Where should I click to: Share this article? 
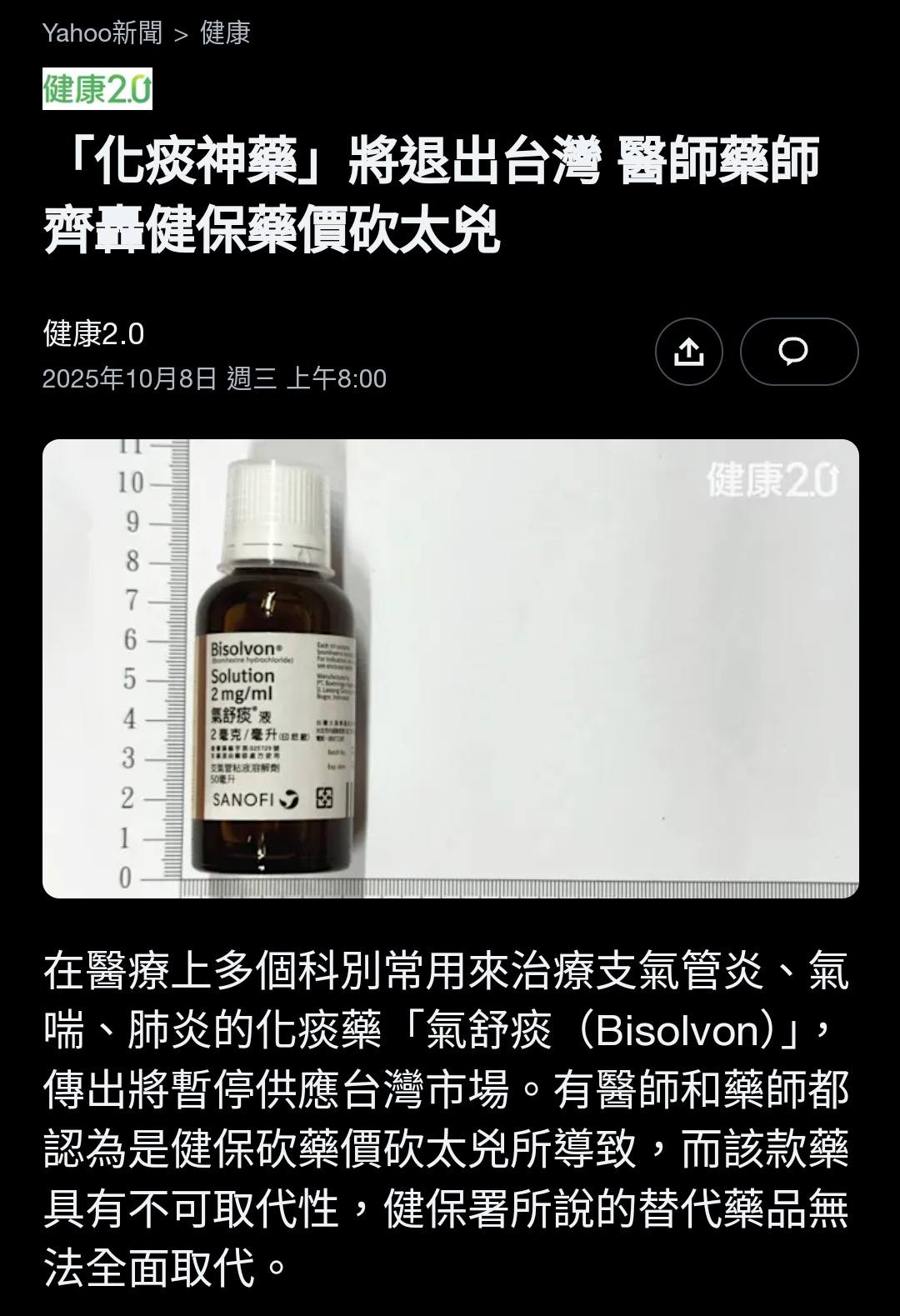pos(688,352)
